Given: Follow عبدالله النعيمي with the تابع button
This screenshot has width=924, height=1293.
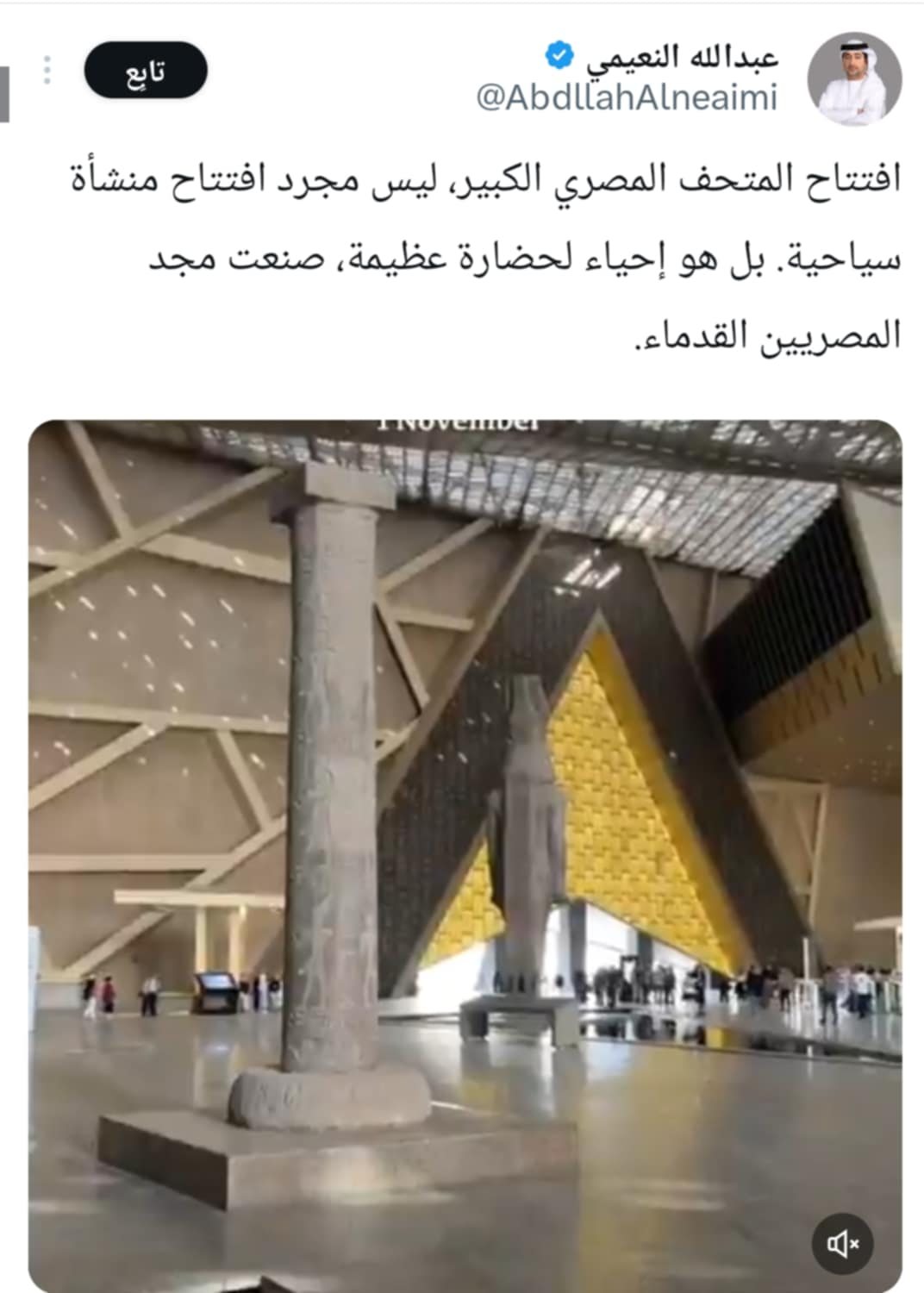Looking at the screenshot, I should coord(146,71).
